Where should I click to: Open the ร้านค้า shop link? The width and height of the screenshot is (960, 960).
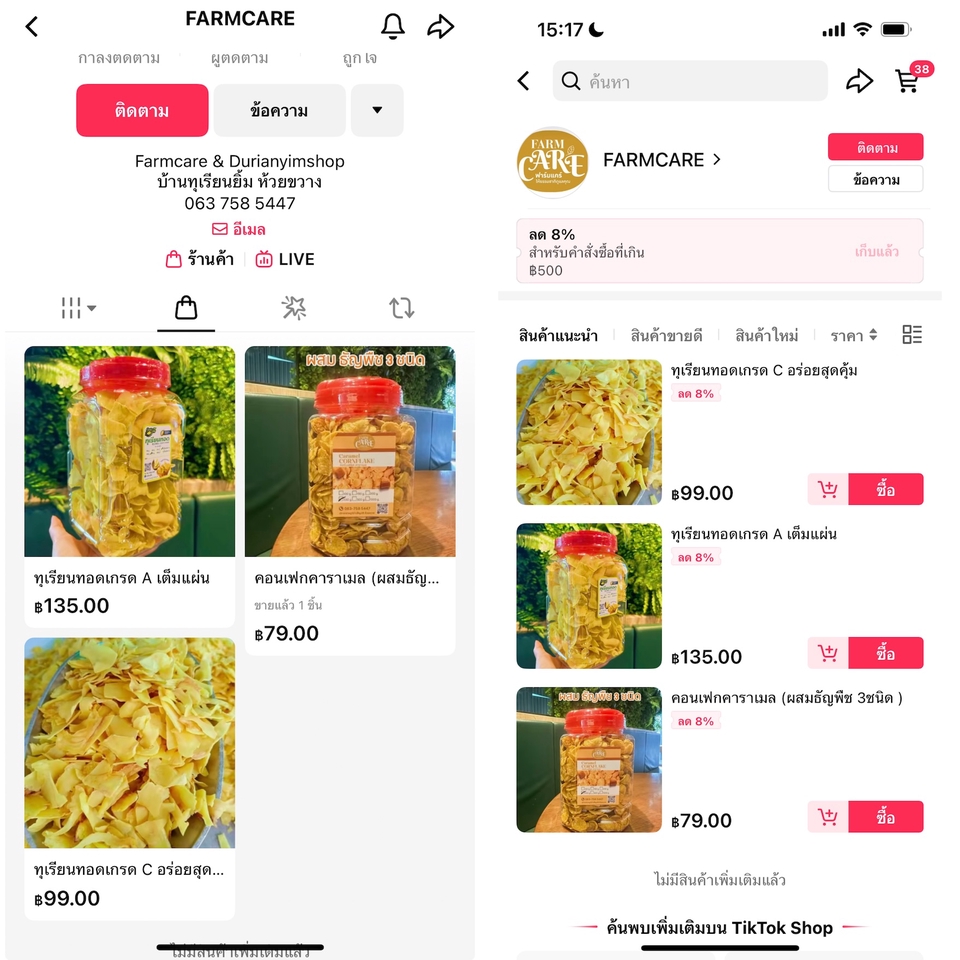[x=200, y=259]
